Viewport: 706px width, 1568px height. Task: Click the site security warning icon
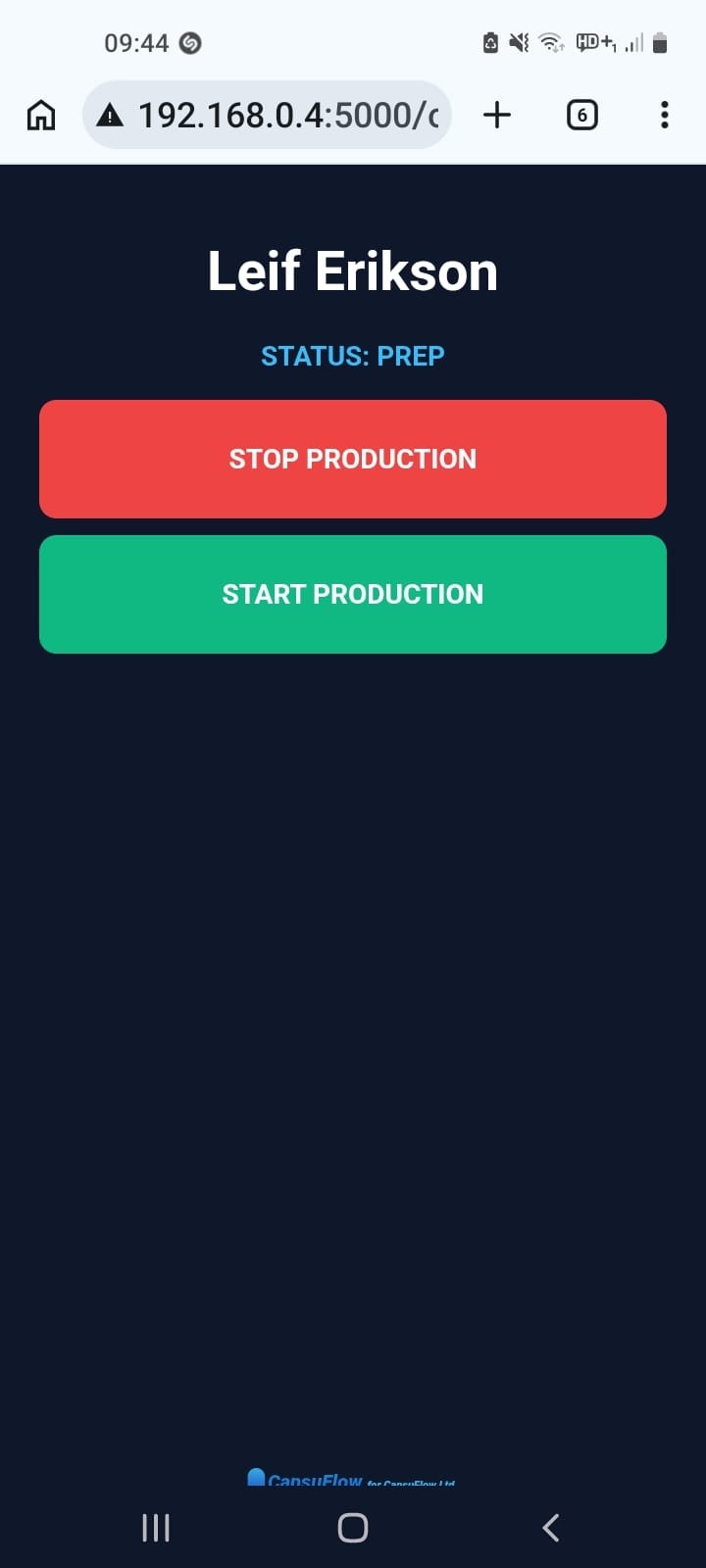coord(110,115)
